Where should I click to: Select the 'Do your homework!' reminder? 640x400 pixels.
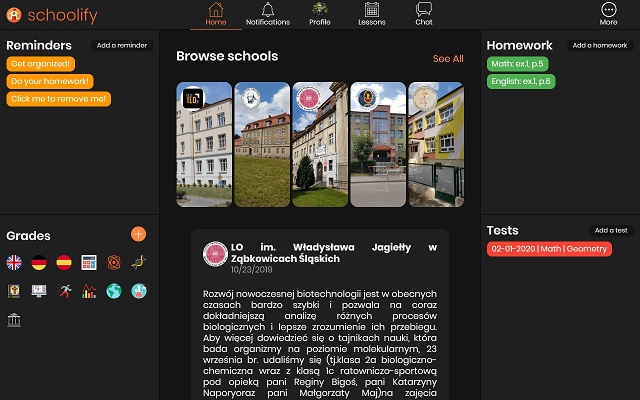[45, 81]
